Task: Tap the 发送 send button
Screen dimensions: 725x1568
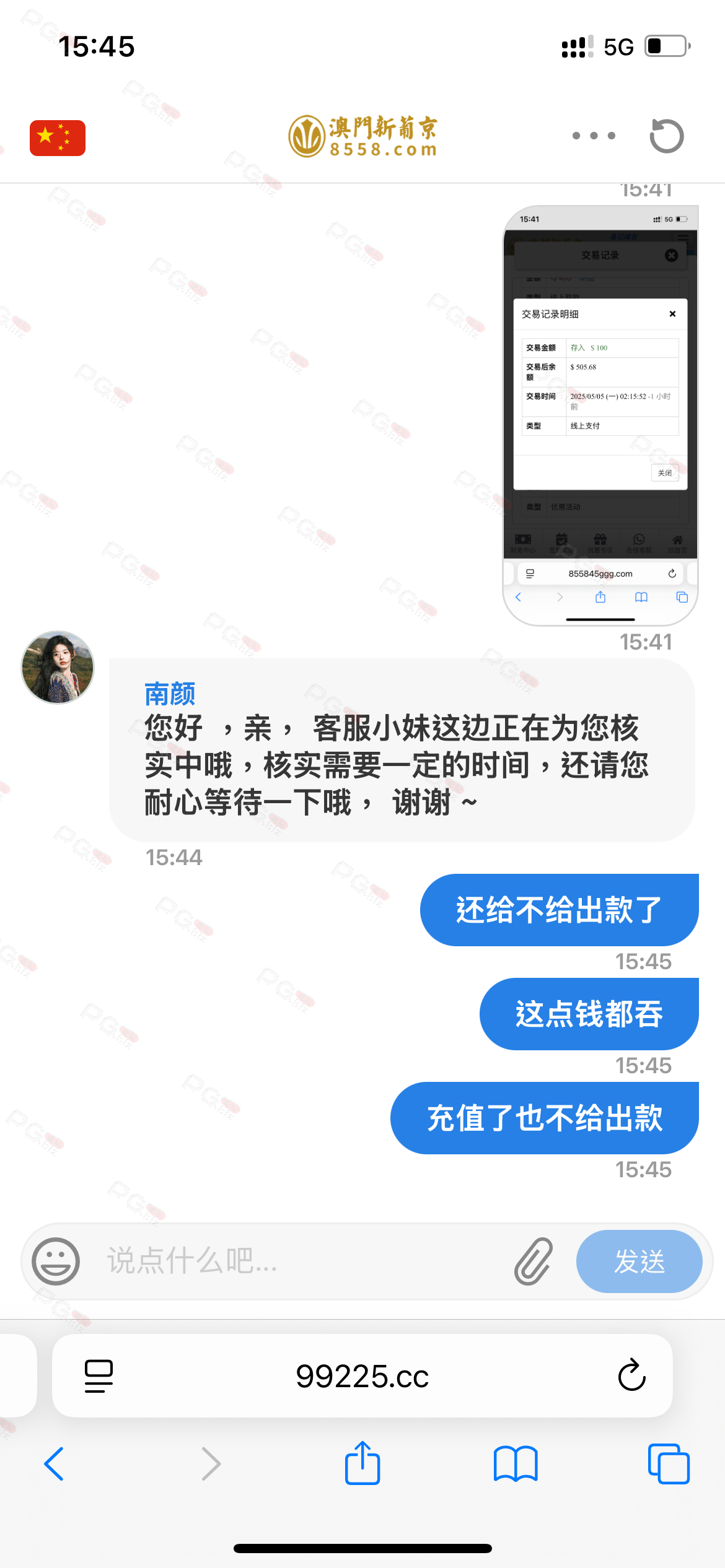Action: (x=639, y=1261)
